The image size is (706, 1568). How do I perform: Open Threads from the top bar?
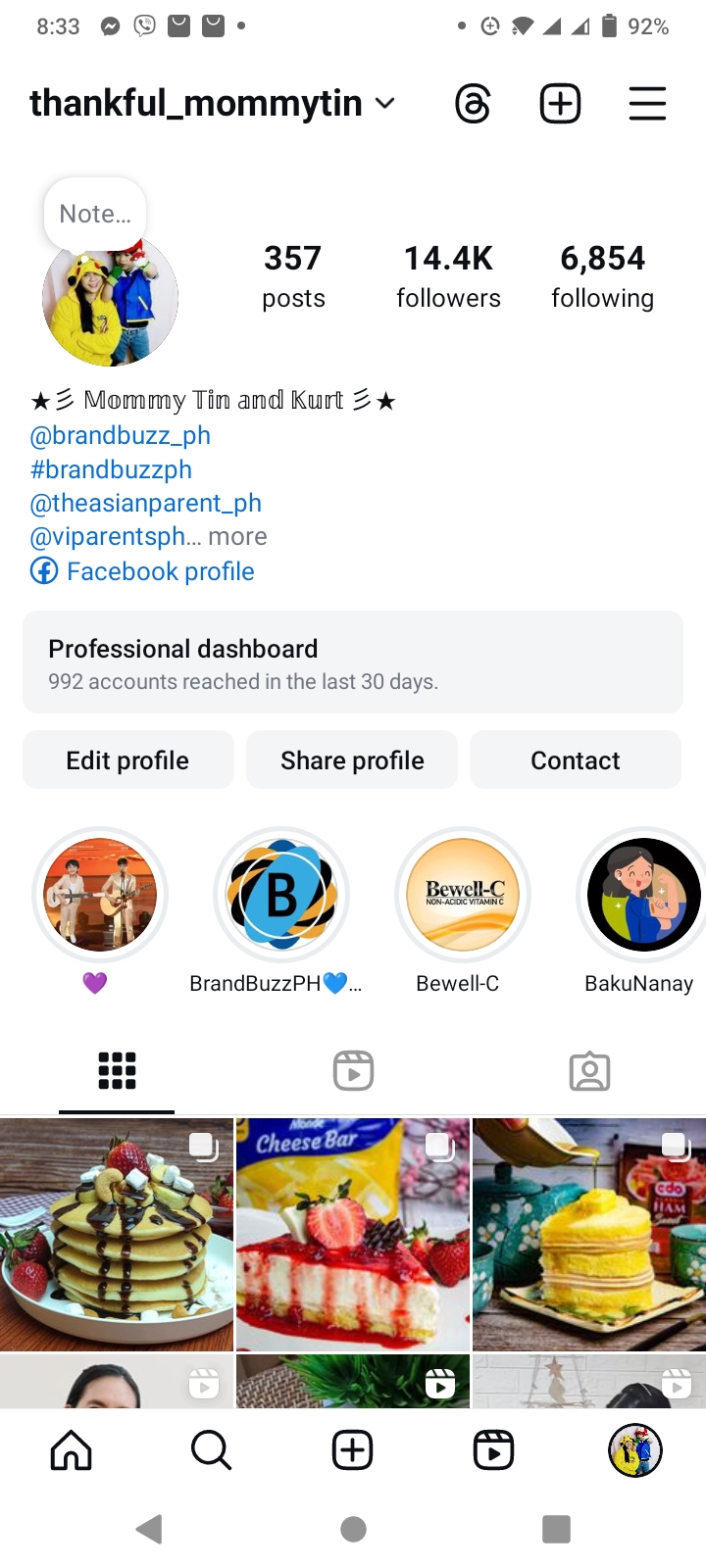(x=473, y=104)
